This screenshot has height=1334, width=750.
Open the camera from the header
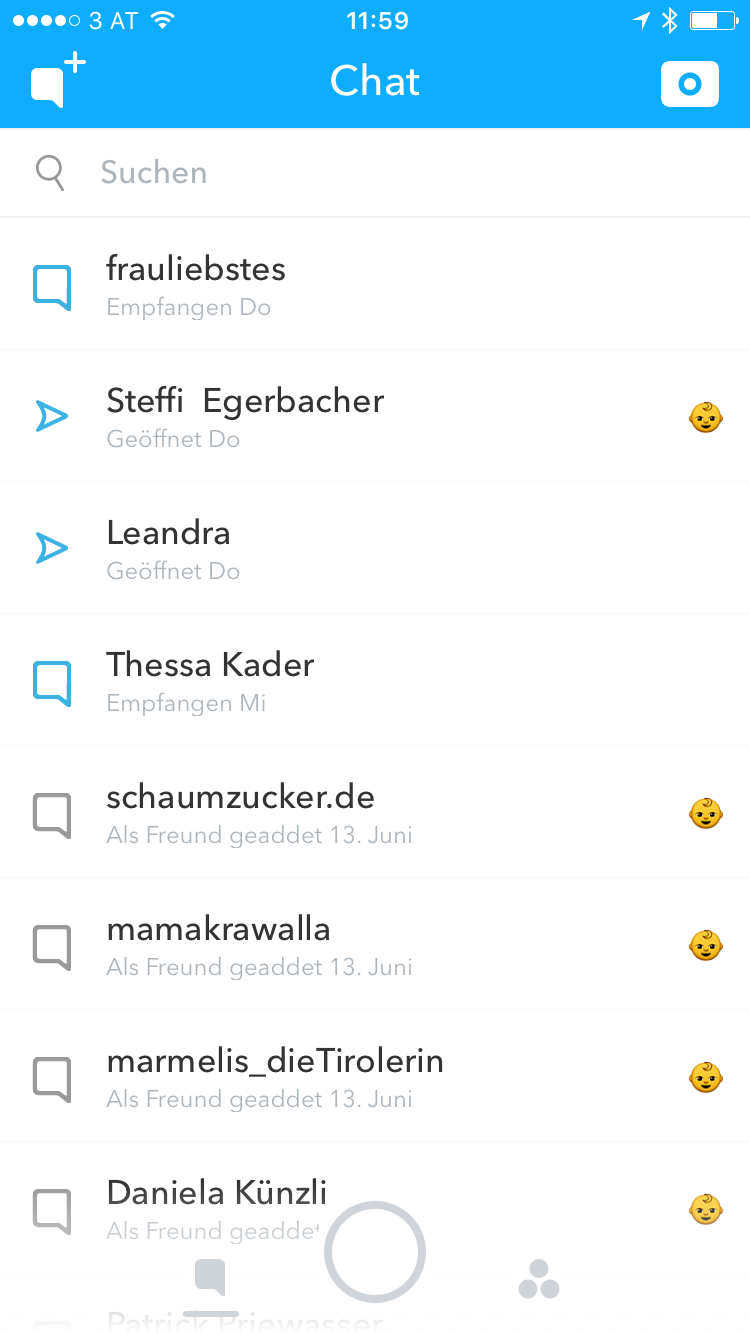coord(689,84)
